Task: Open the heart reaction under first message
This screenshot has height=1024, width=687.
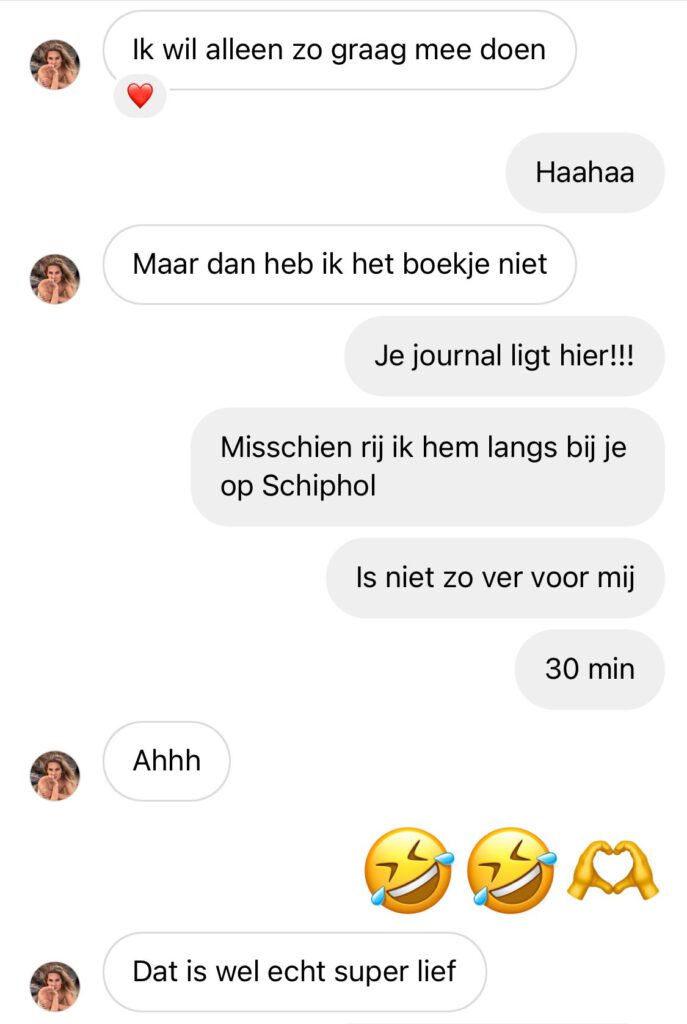Action: (140, 96)
